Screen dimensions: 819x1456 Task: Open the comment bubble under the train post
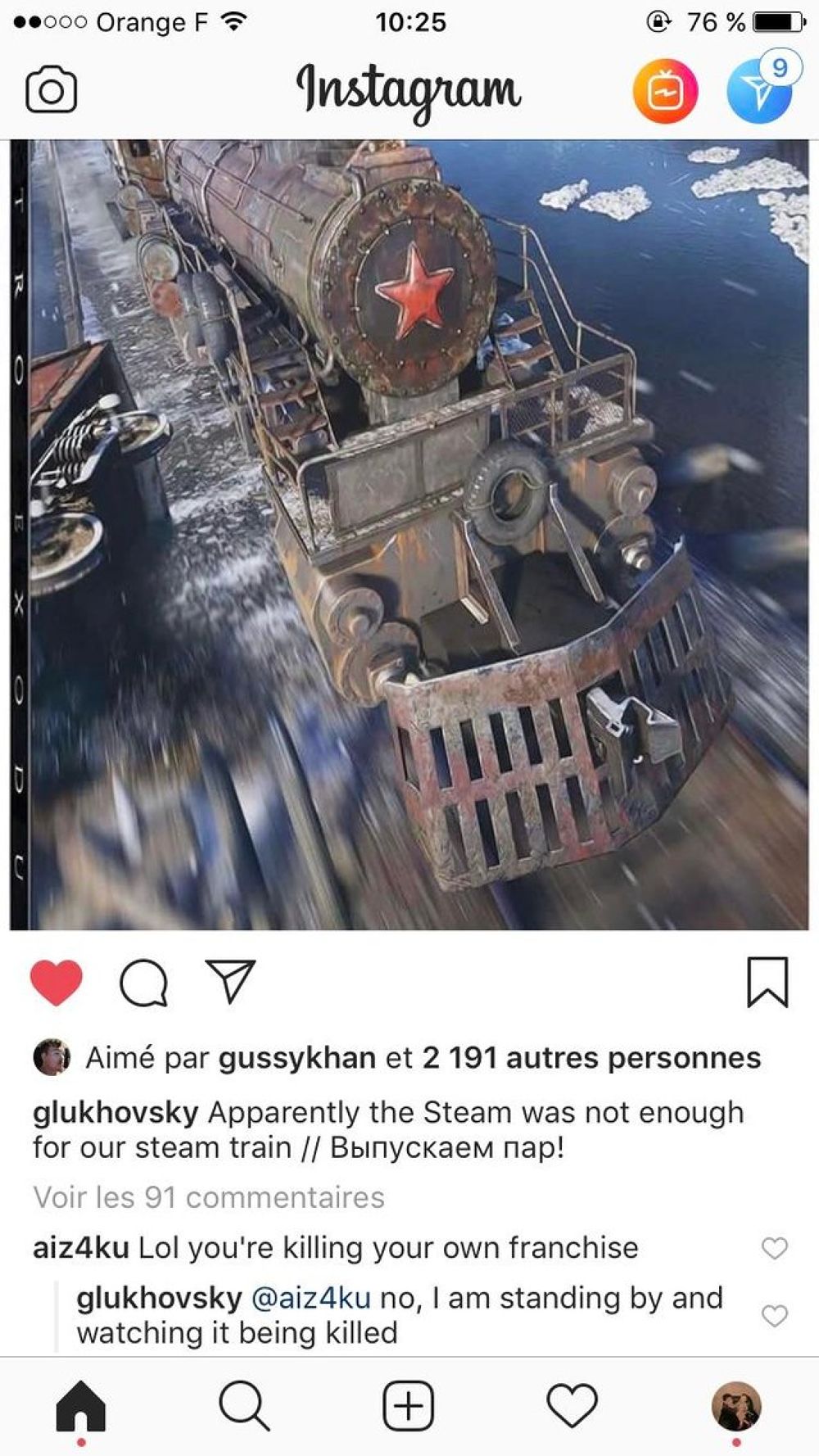[144, 982]
